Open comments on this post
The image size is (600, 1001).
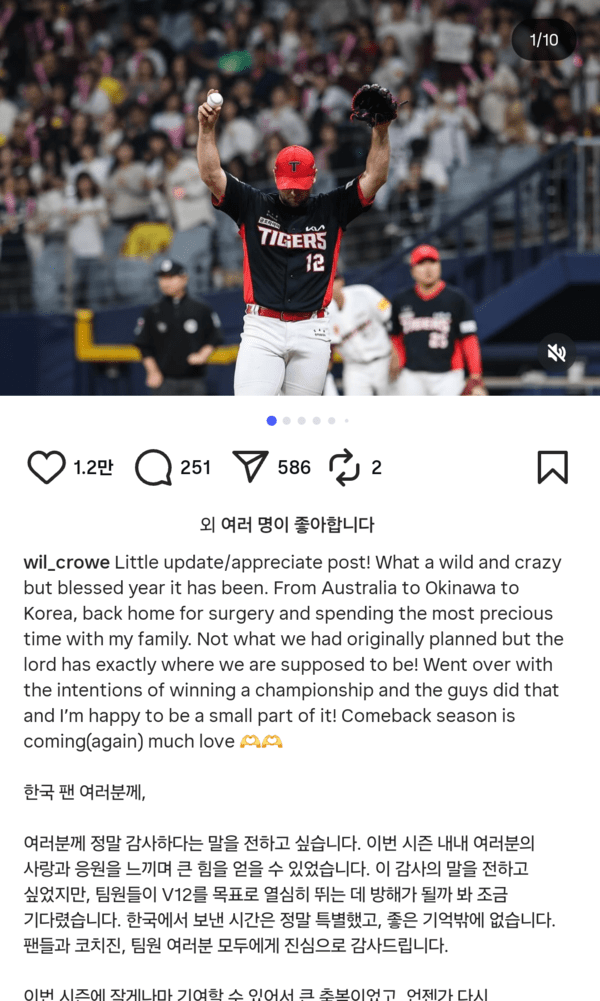(153, 467)
